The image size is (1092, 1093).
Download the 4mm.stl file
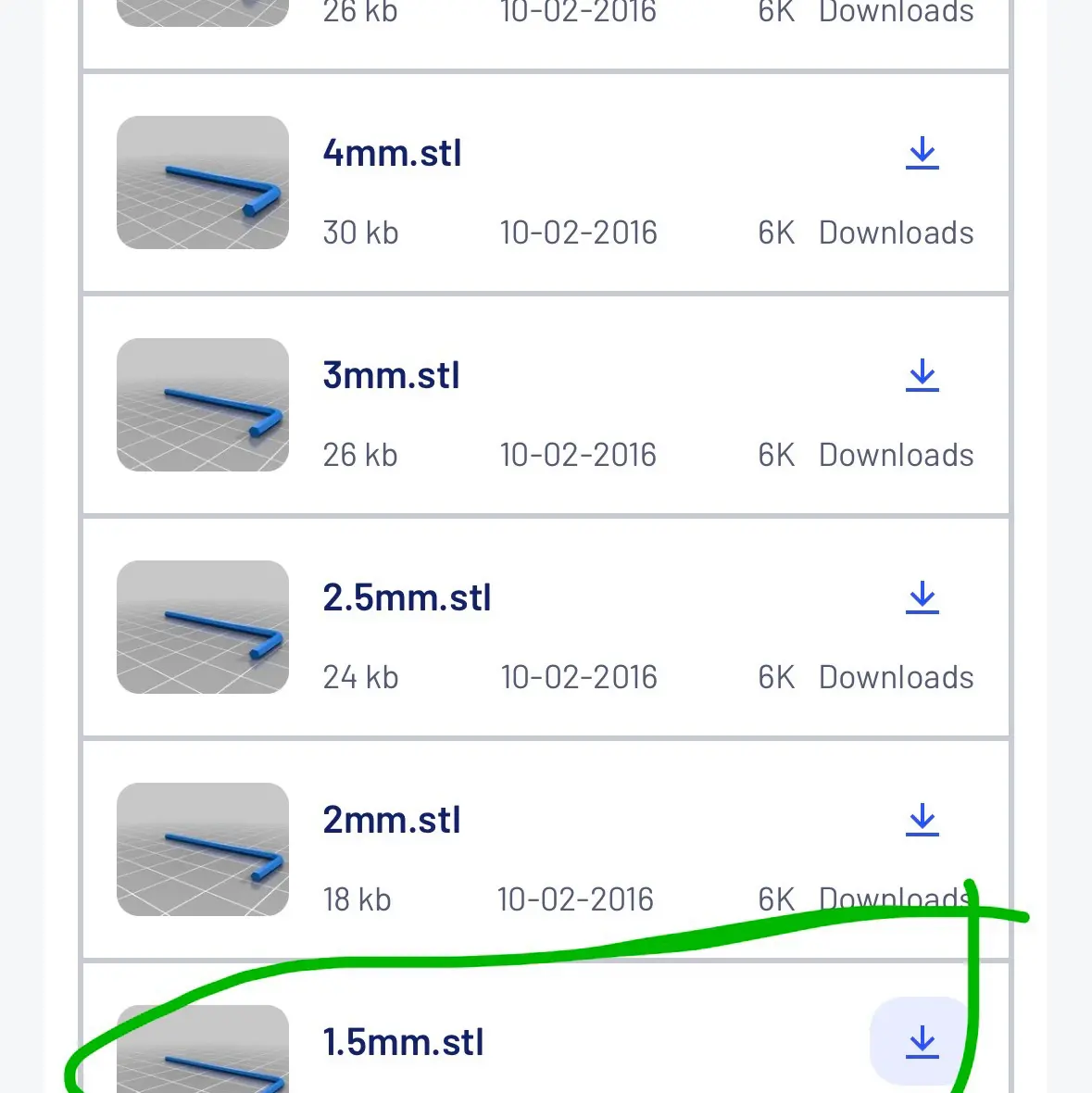pyautogui.click(x=922, y=153)
